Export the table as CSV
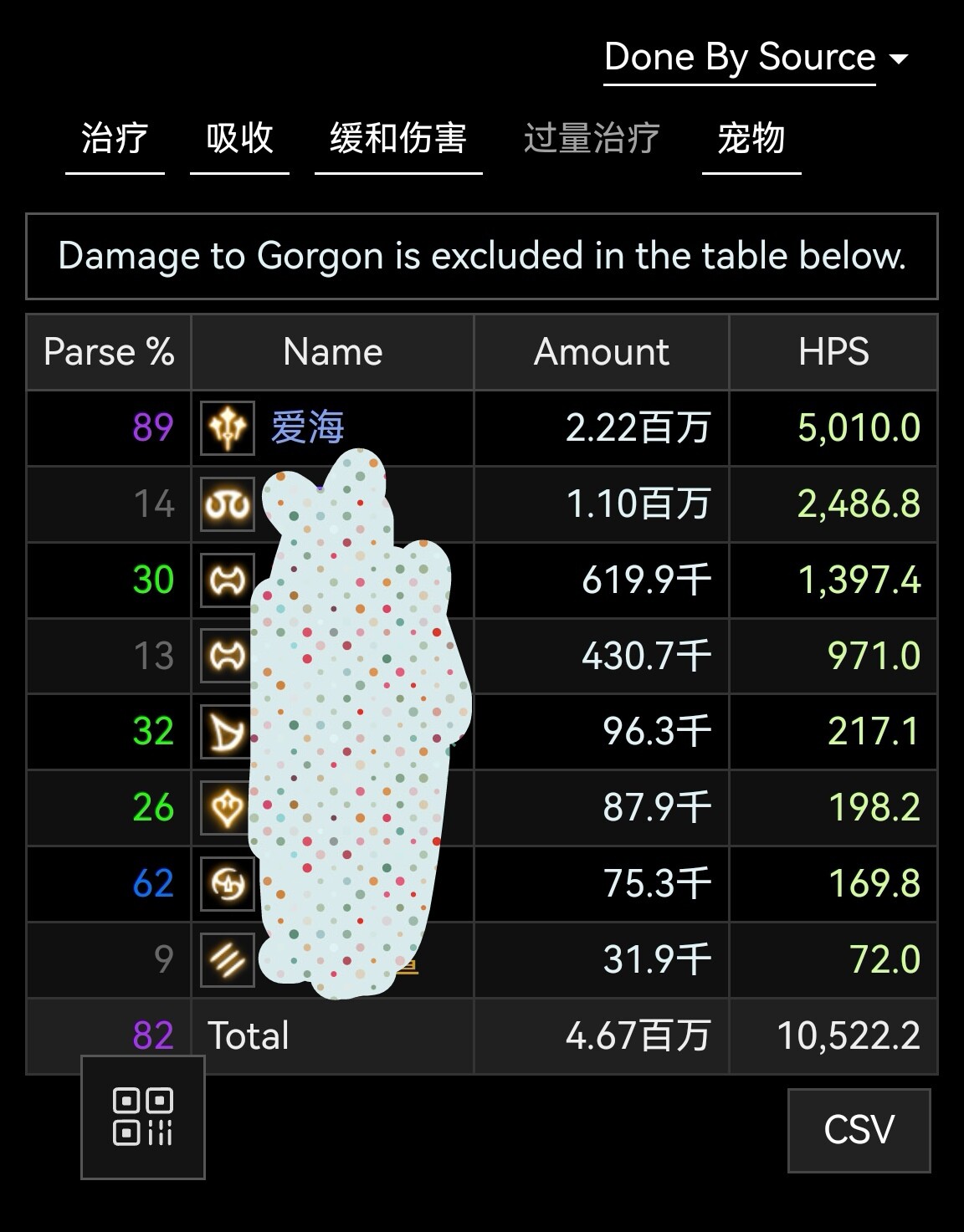 pos(859,1130)
